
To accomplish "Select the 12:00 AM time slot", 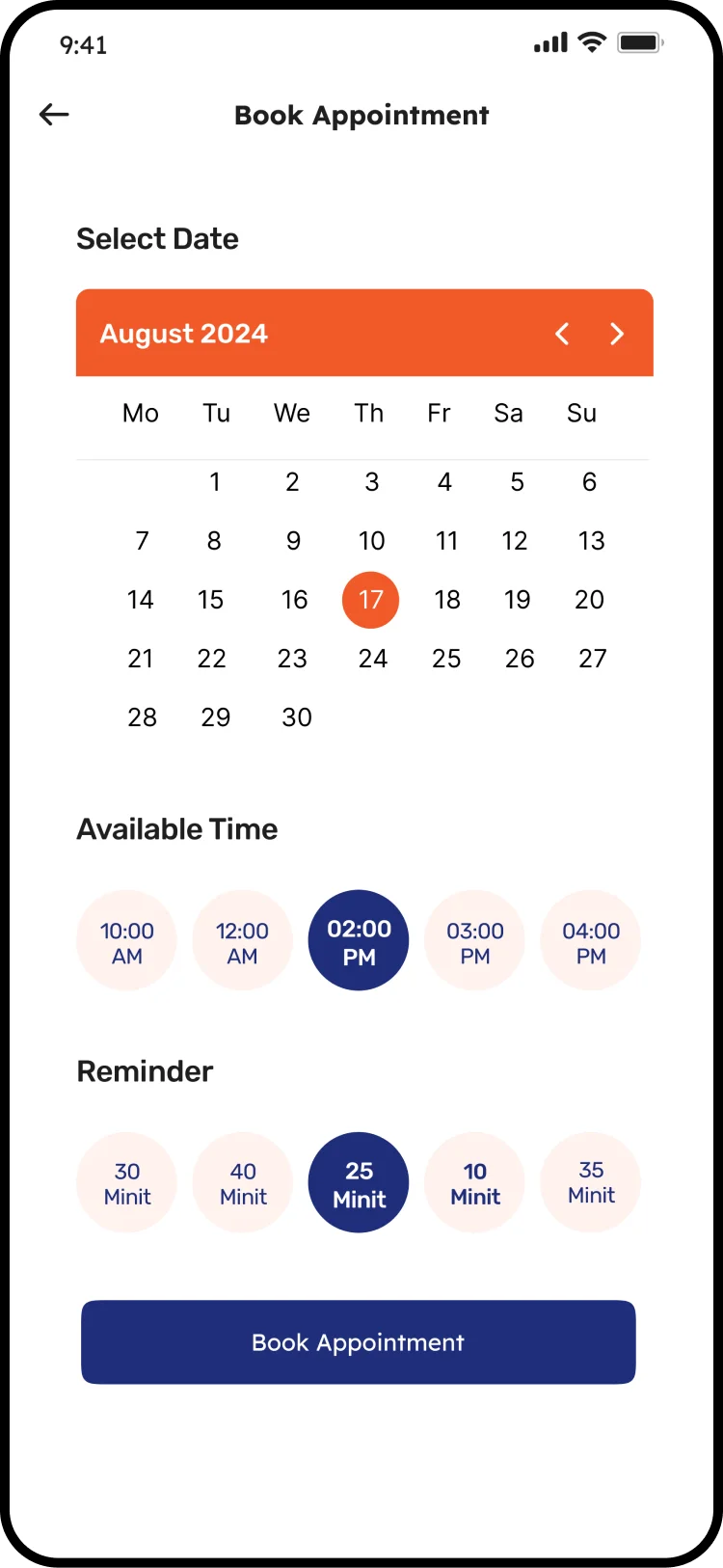I will [x=243, y=941].
